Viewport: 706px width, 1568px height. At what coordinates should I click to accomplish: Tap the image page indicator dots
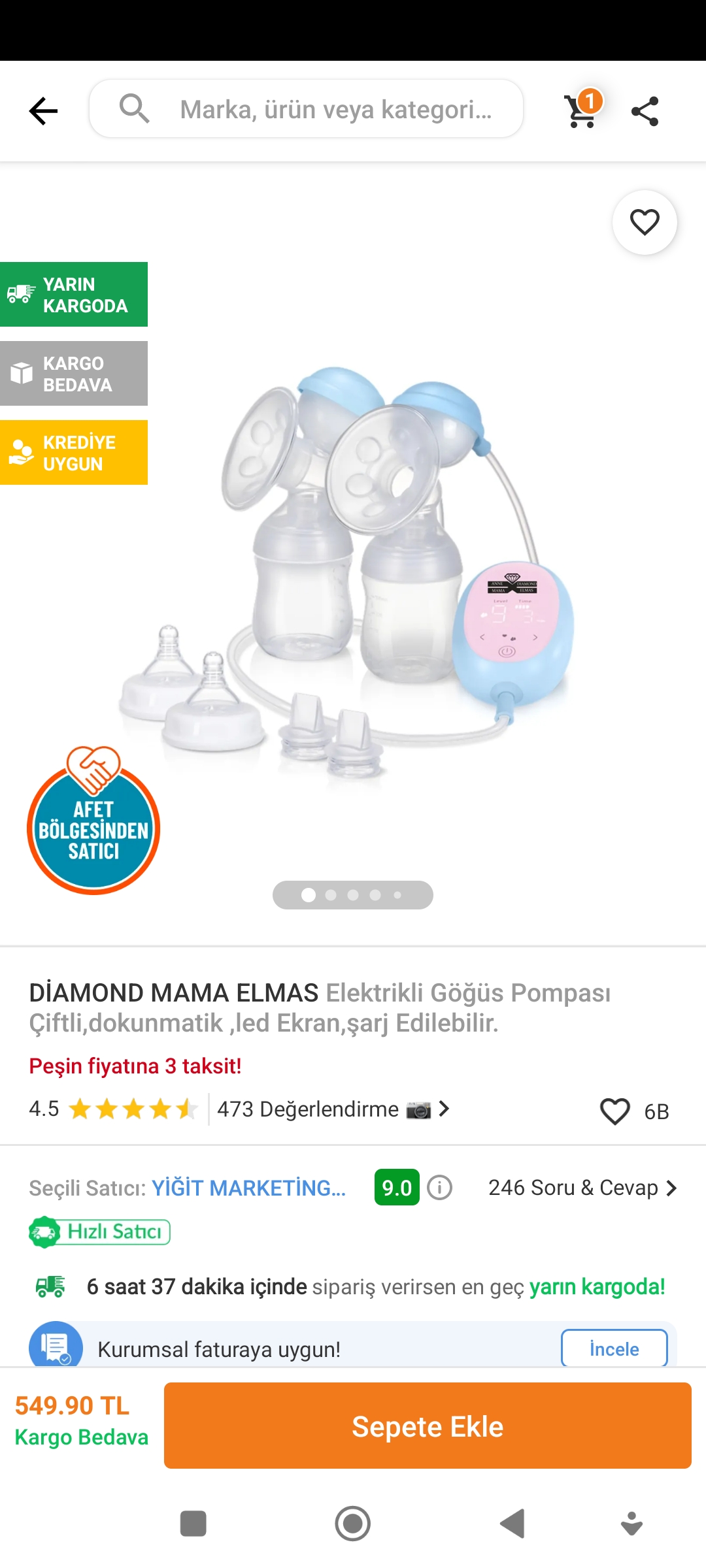pos(353,895)
